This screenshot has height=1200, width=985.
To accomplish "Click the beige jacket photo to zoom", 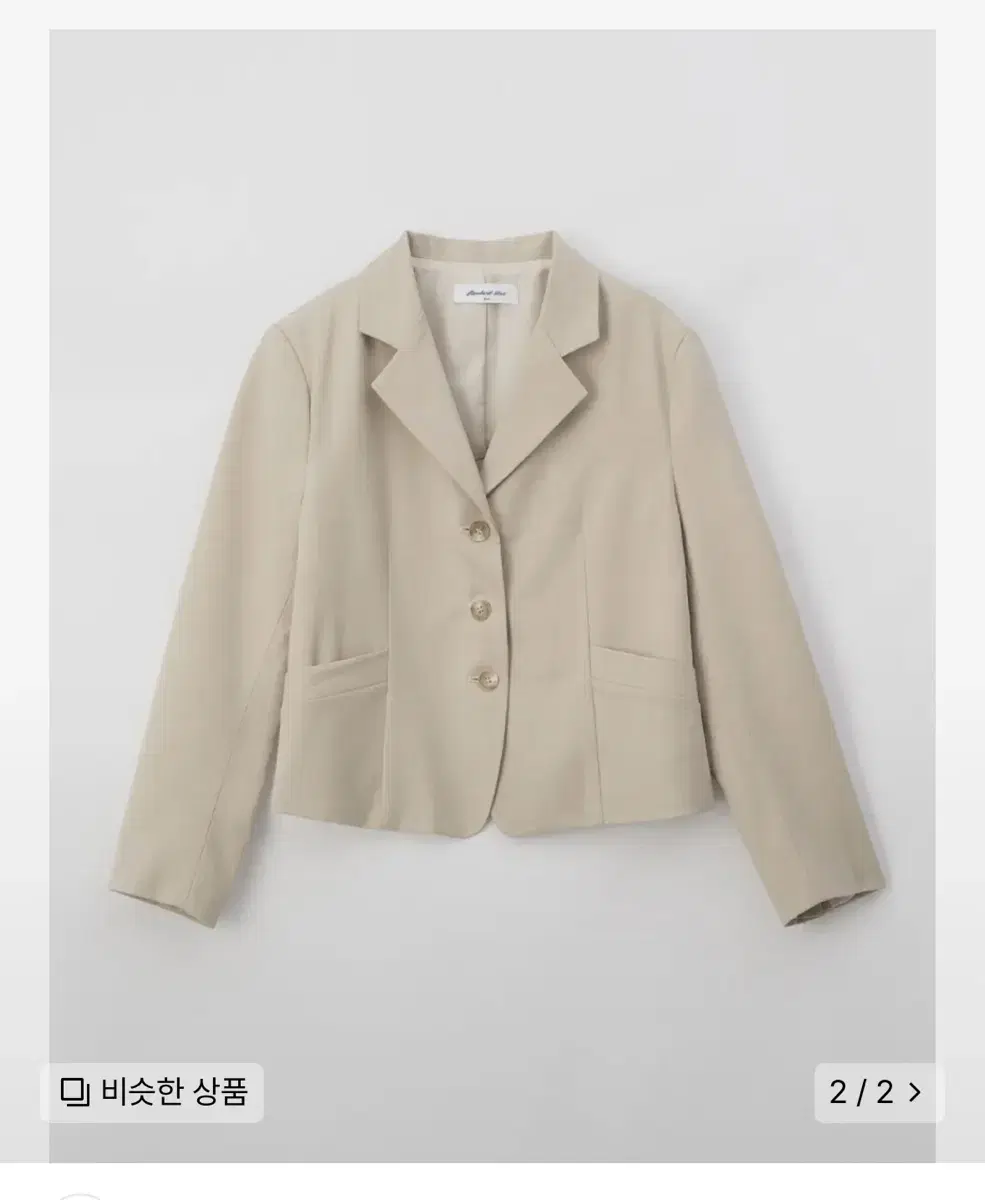I will [490, 570].
